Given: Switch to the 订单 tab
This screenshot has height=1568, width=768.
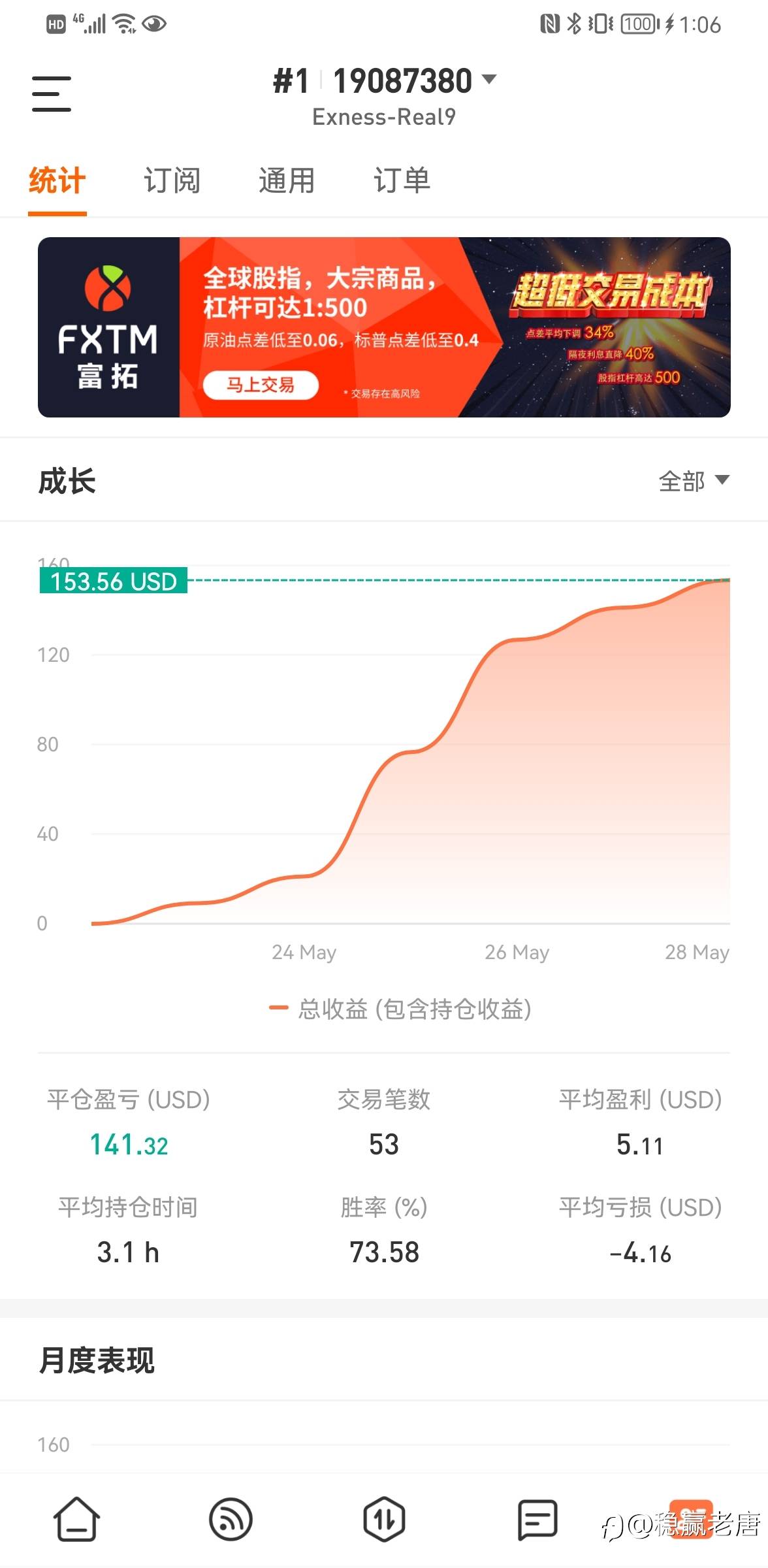Looking at the screenshot, I should [402, 180].
